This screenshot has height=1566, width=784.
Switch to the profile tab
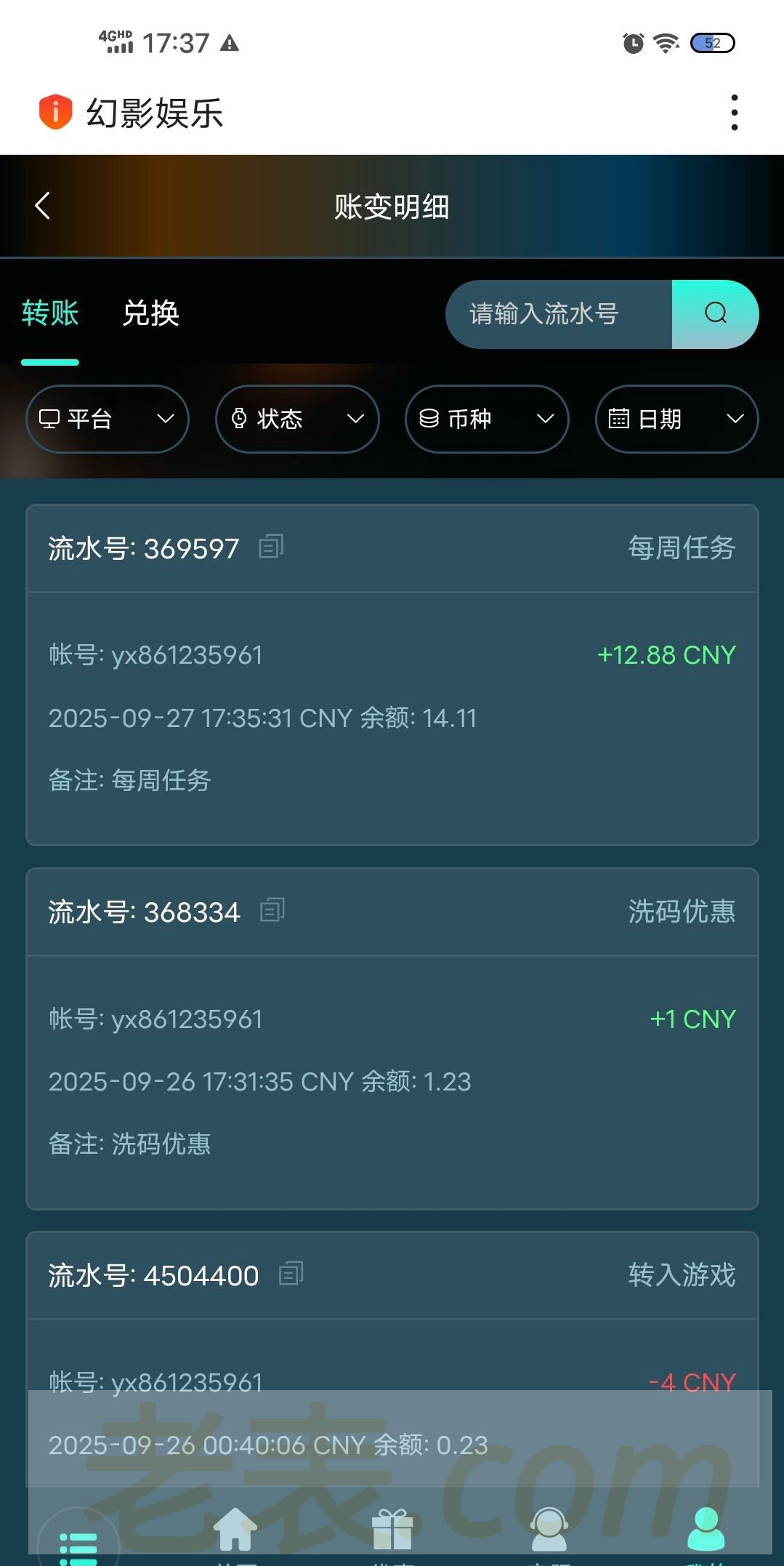click(x=706, y=1530)
